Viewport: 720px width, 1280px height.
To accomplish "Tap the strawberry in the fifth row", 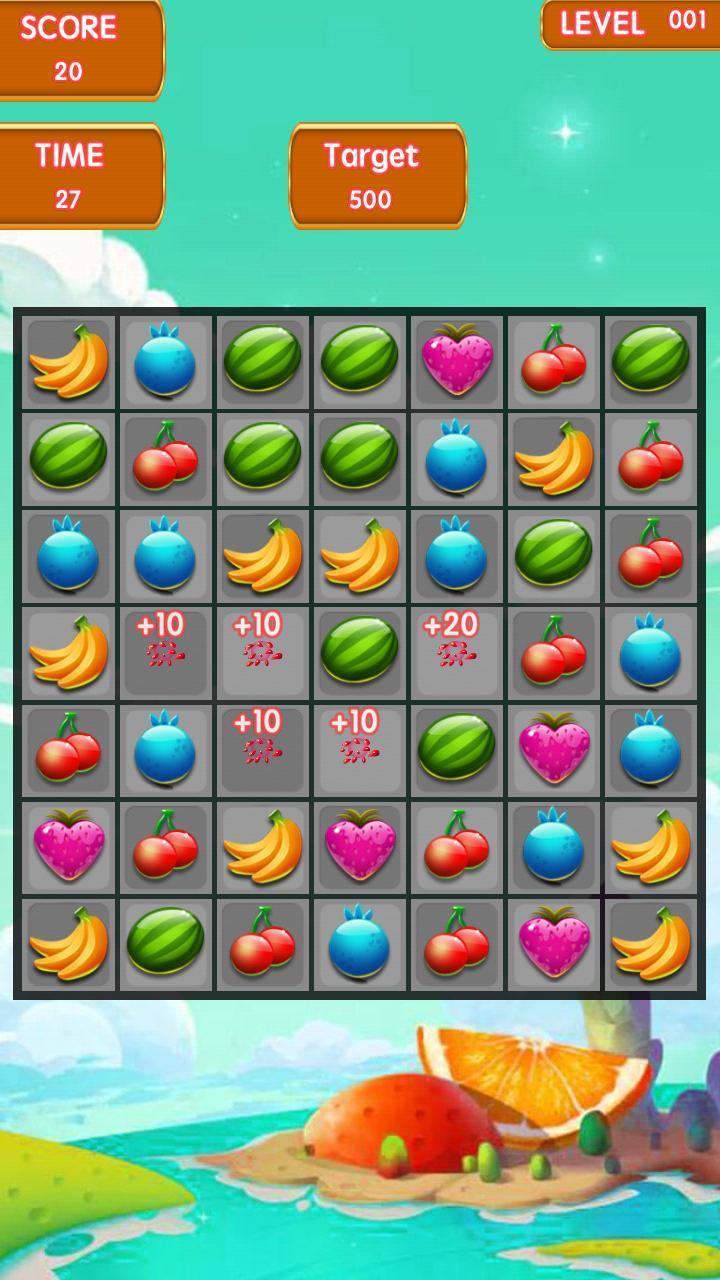I will point(553,747).
